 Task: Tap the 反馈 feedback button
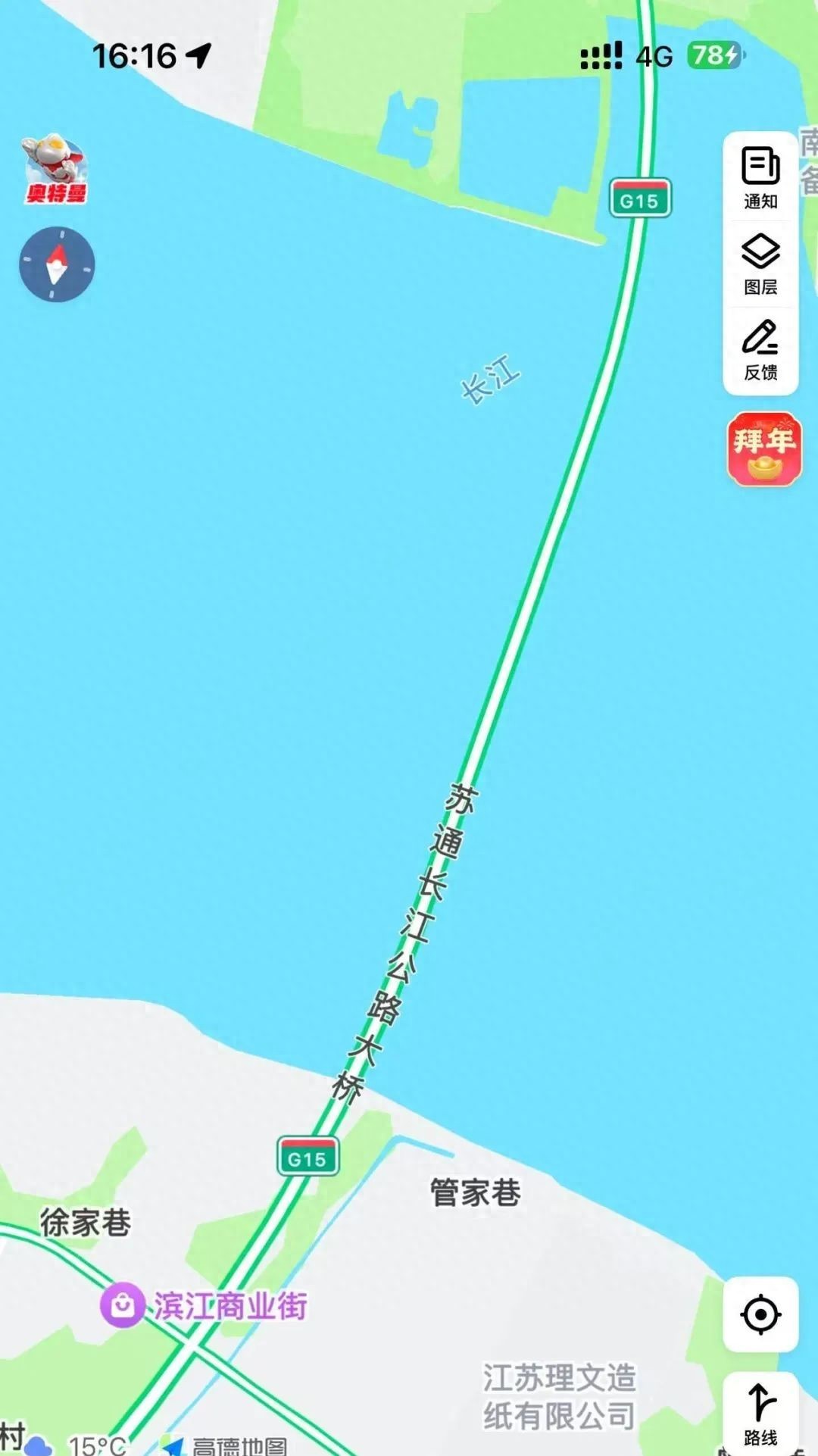click(760, 349)
